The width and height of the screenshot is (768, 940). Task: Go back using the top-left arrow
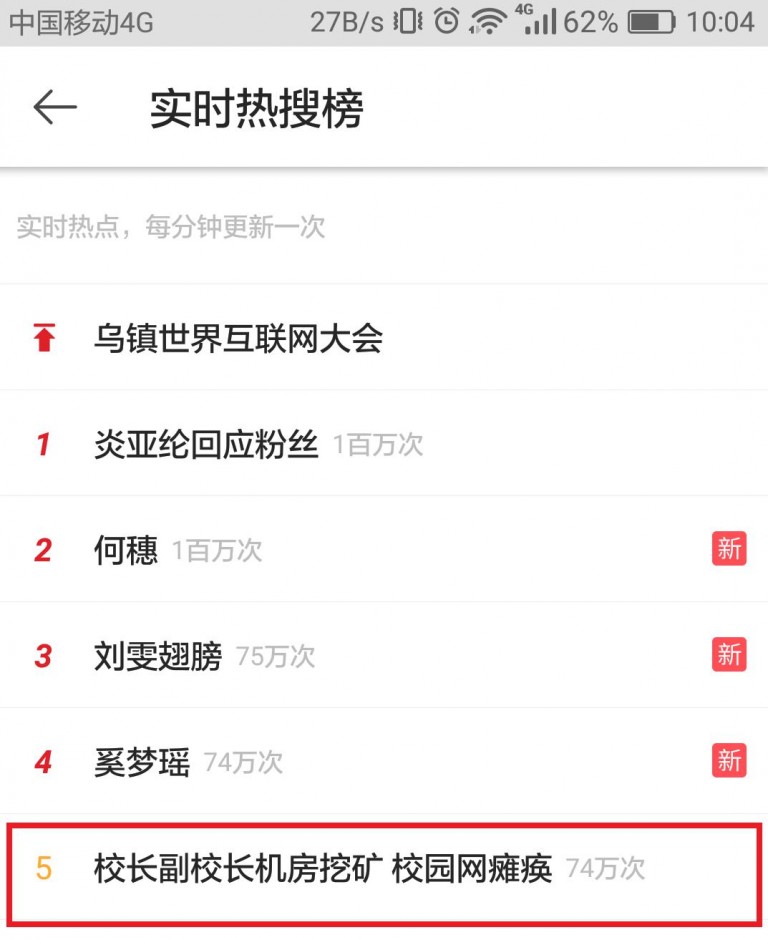pos(55,108)
